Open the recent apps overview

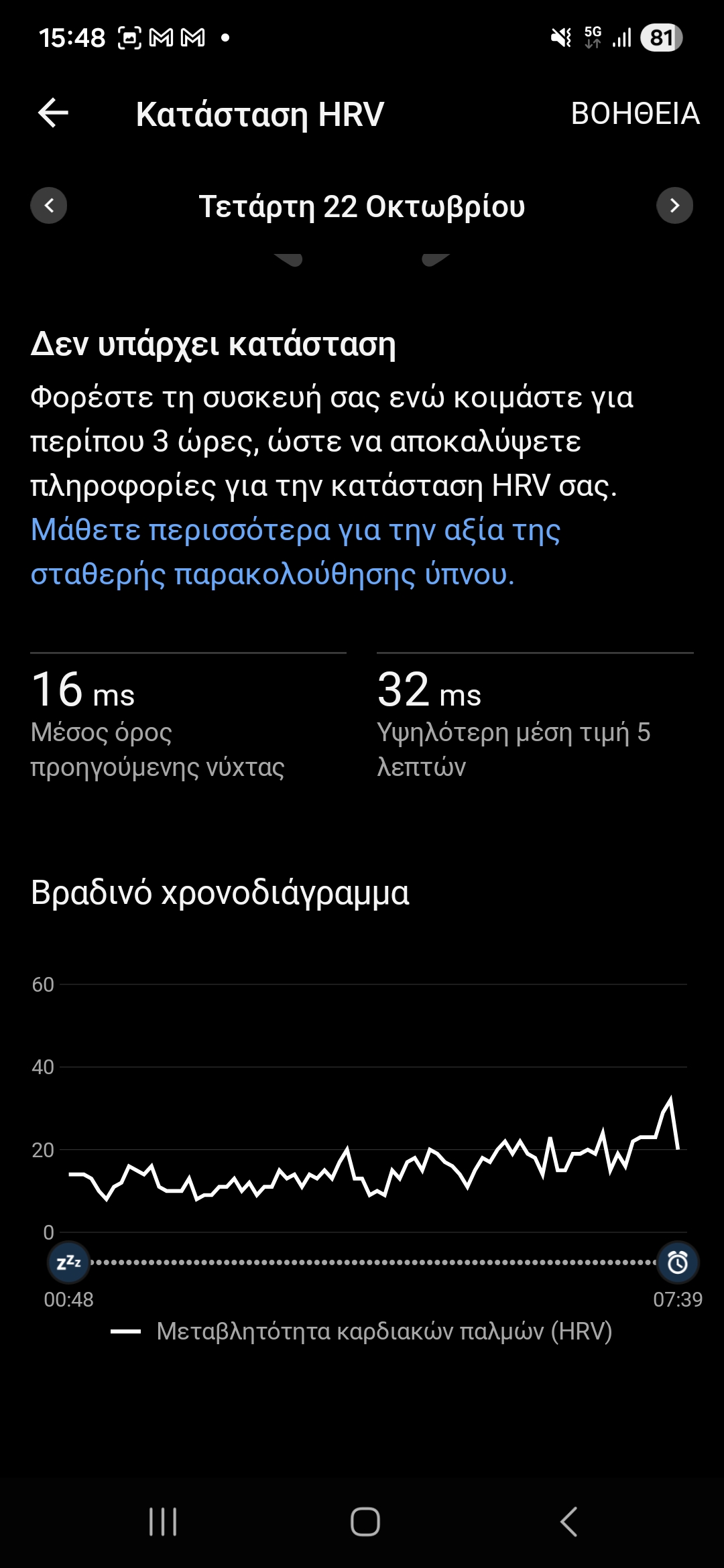[x=163, y=1521]
